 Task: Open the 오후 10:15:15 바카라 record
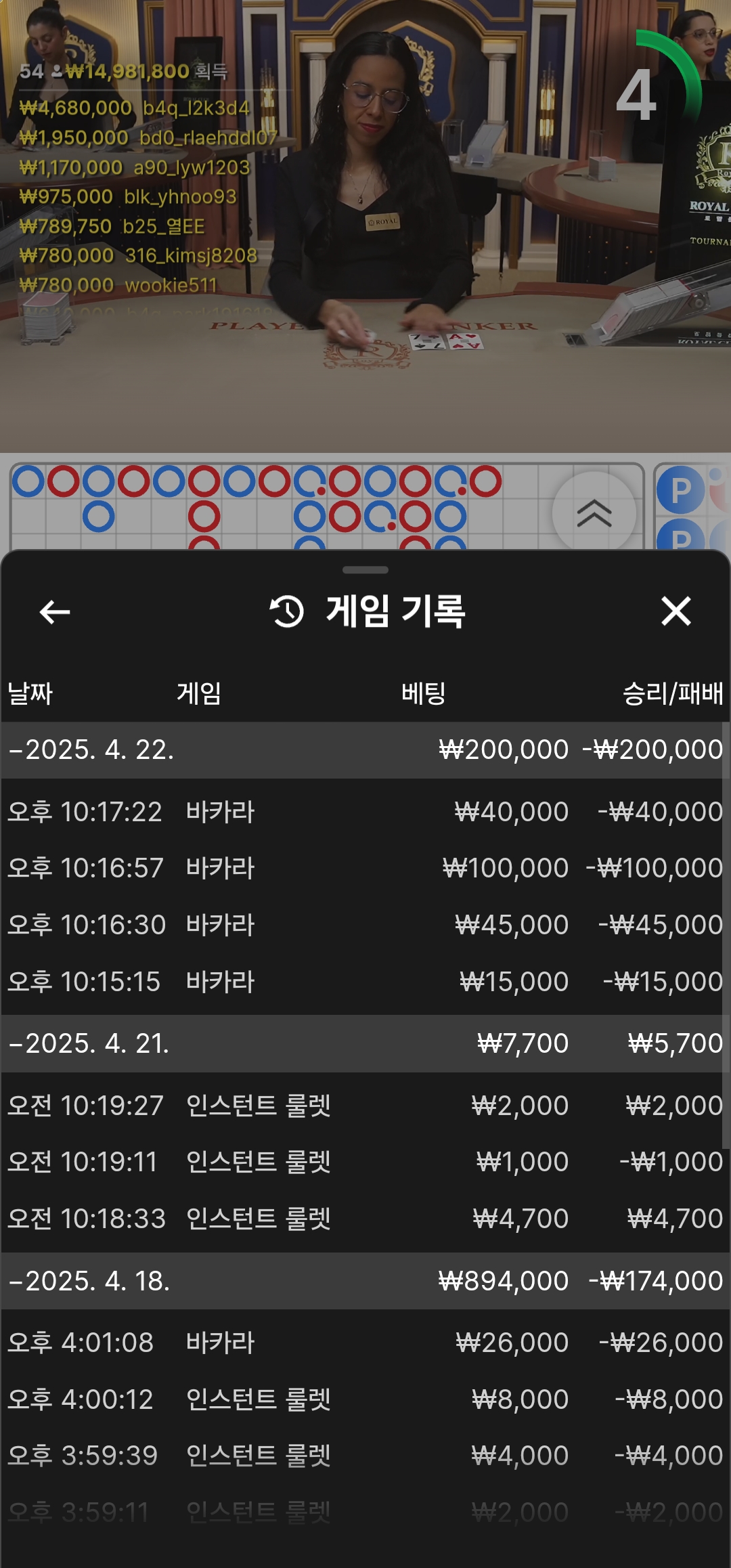364,982
